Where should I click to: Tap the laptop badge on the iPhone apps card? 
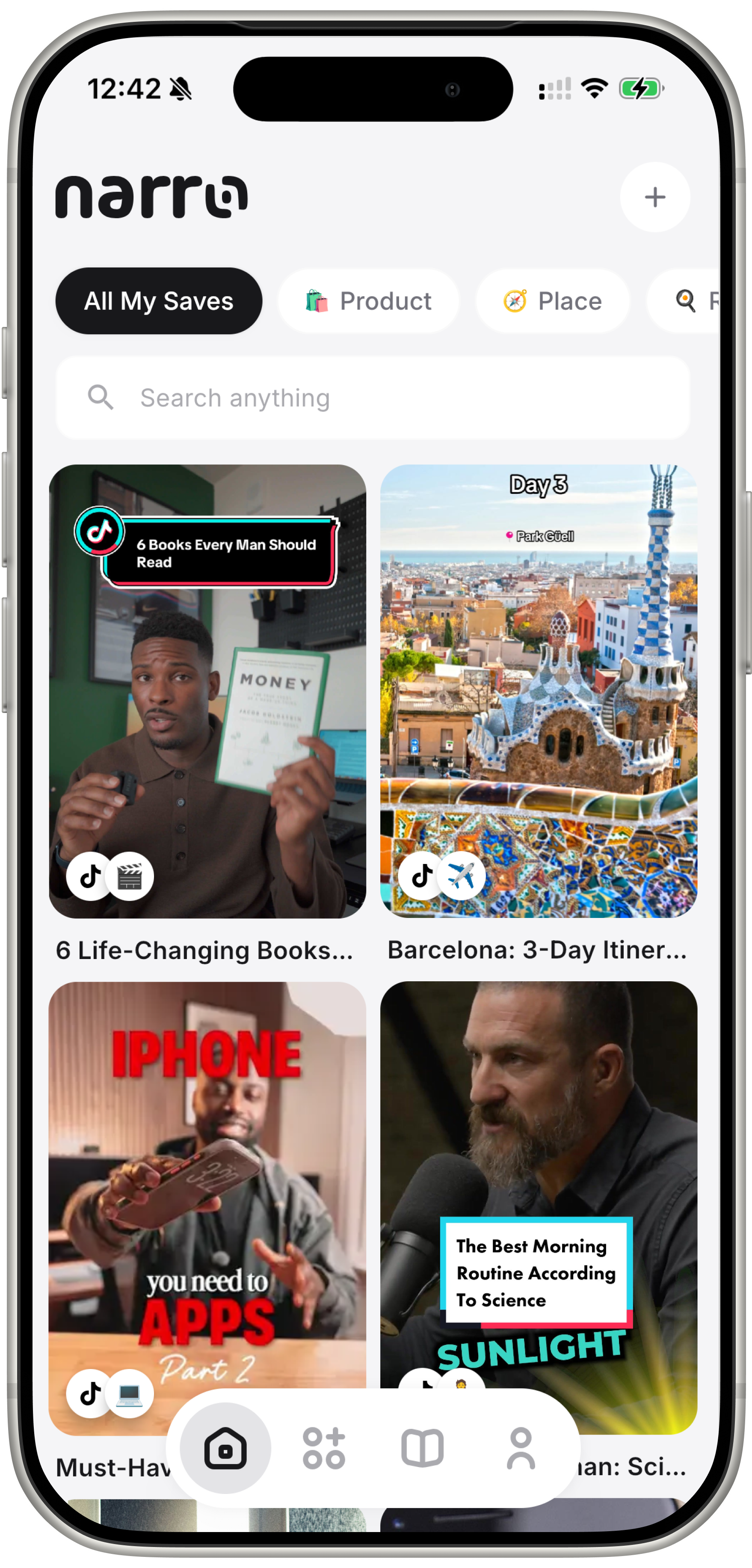(130, 1394)
